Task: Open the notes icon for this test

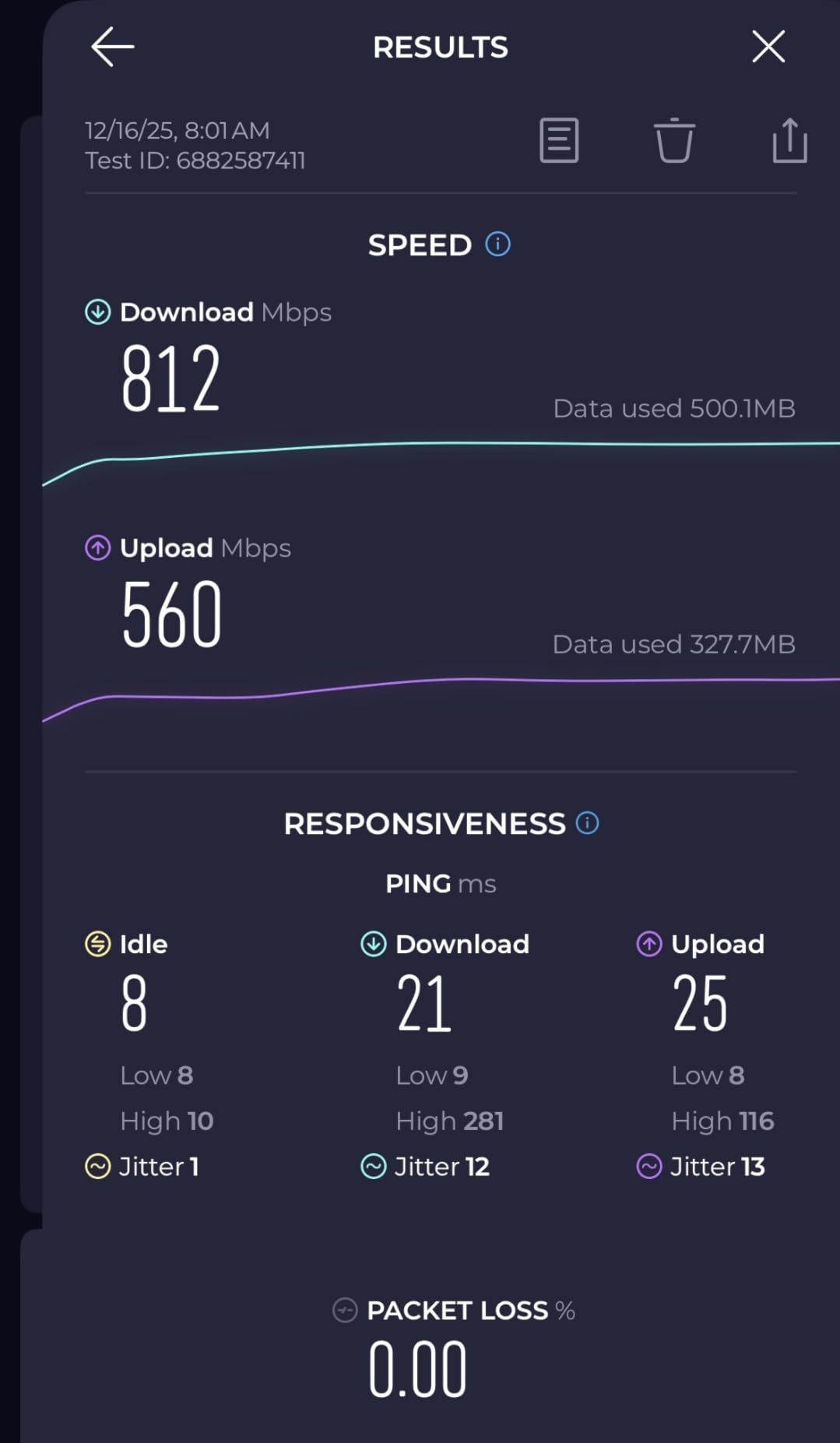Action: (x=559, y=140)
